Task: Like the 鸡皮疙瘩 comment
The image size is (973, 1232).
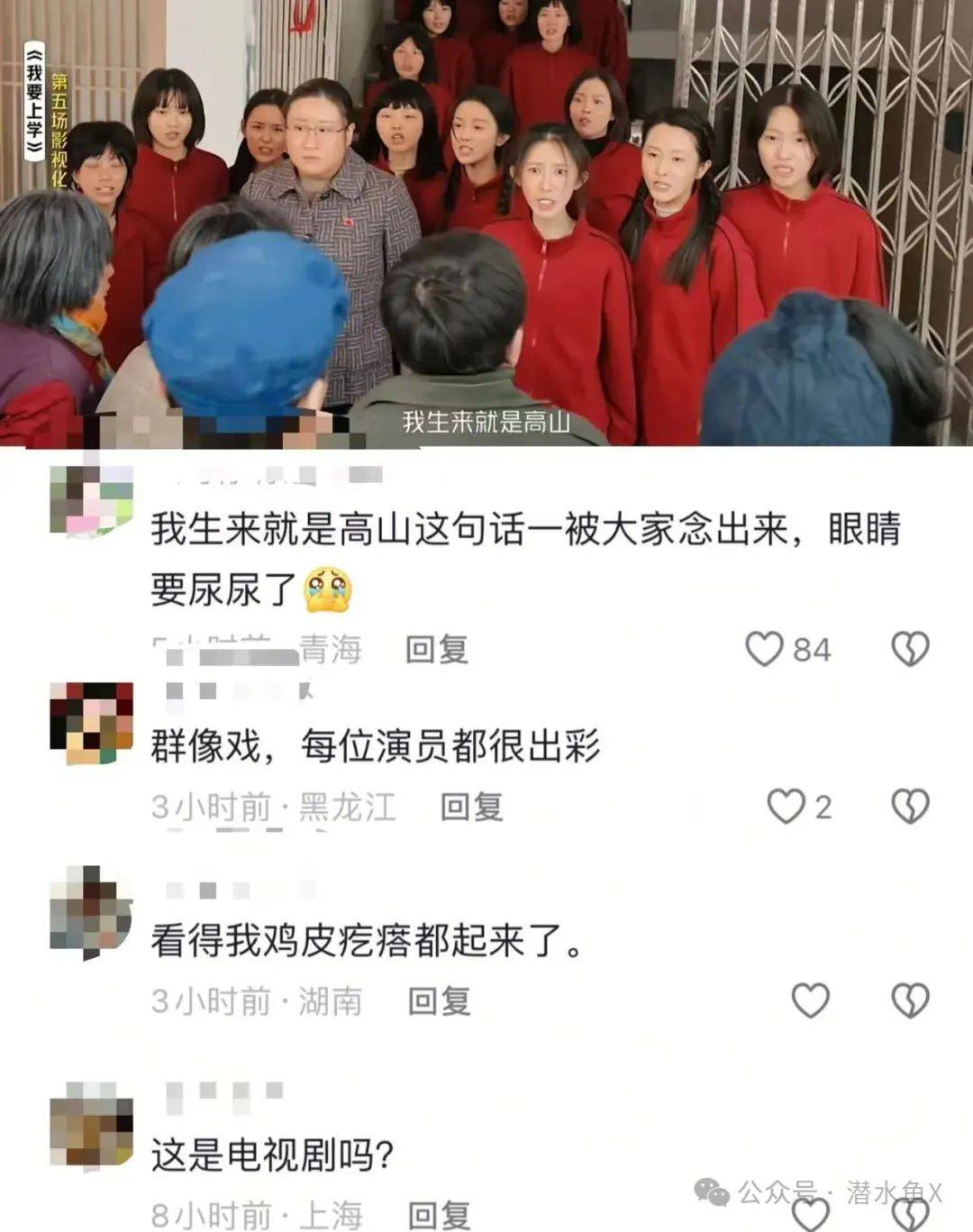Action: 810,1000
